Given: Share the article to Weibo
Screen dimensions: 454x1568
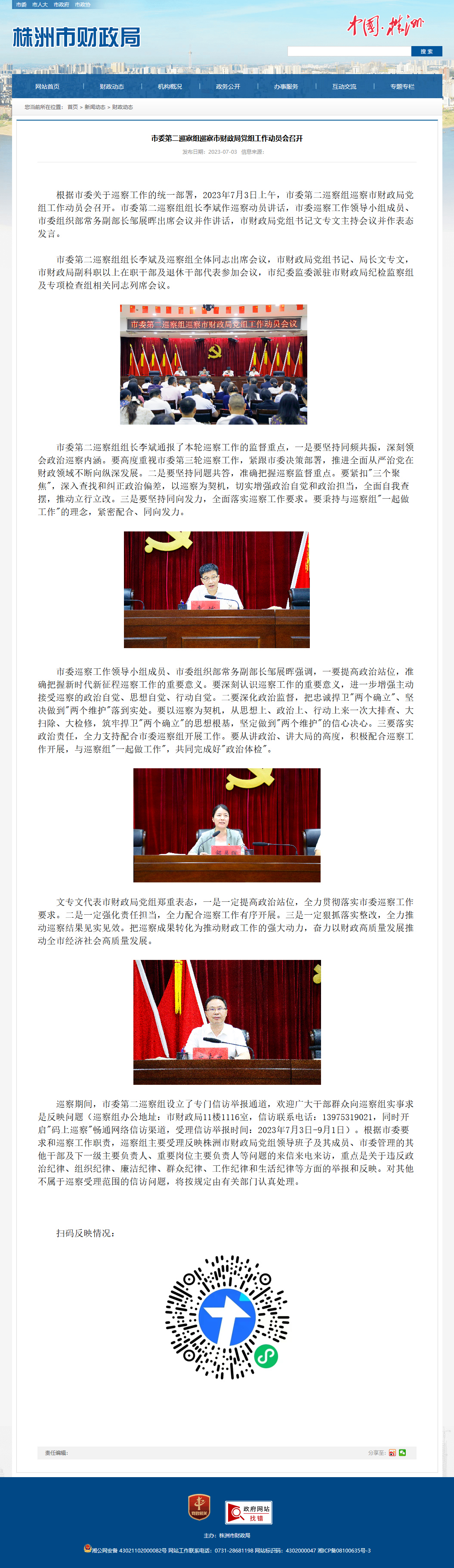Looking at the screenshot, I should [392, 1452].
